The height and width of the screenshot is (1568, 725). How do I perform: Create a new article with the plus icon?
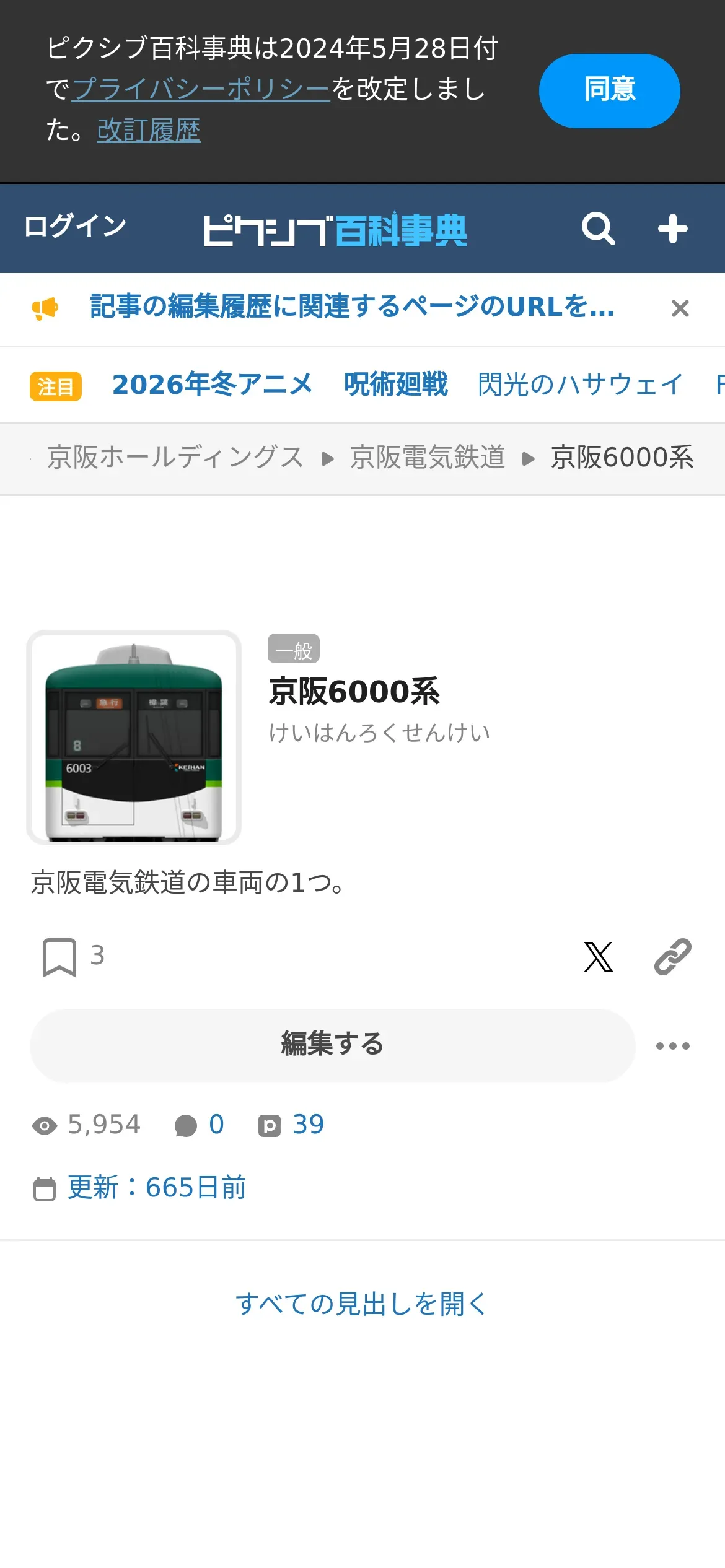point(672,229)
